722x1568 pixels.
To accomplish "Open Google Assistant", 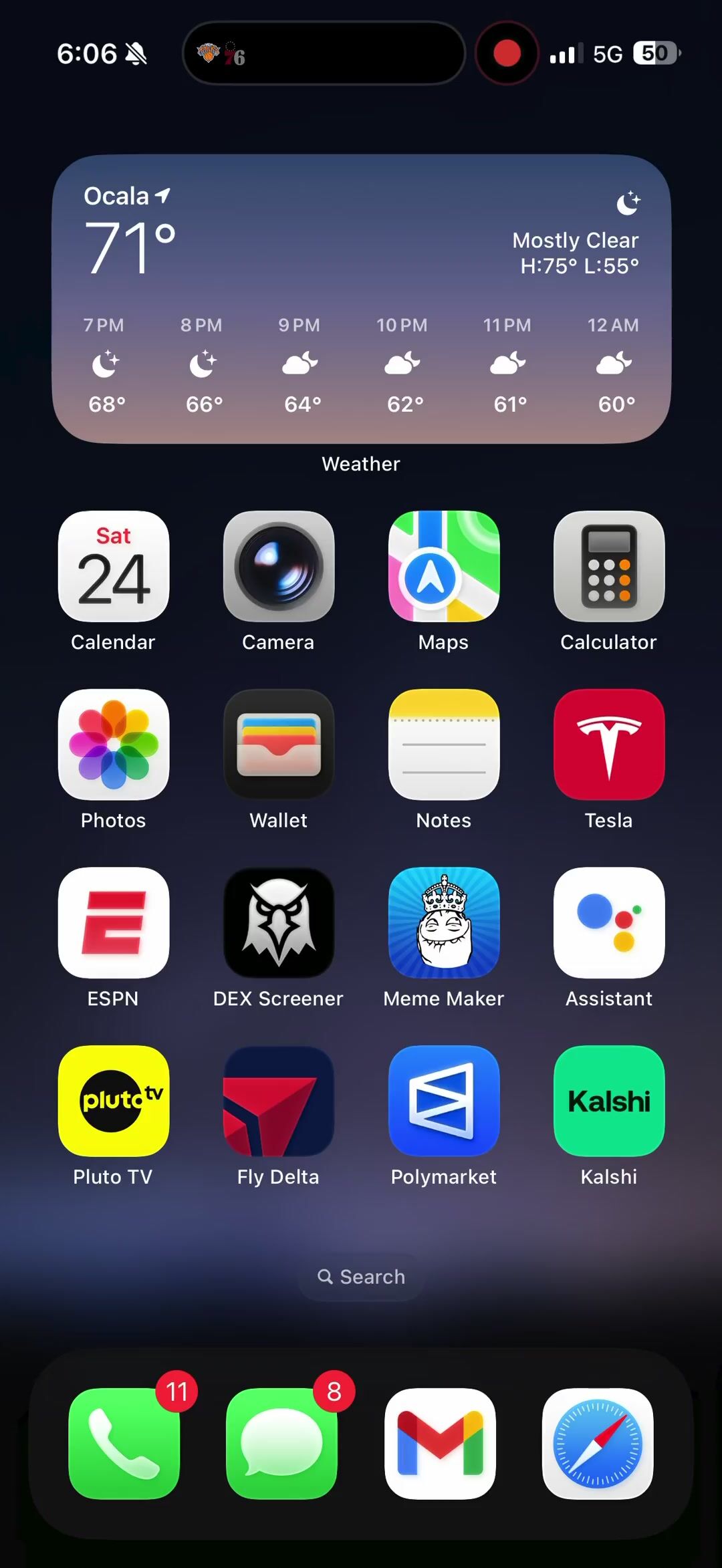I will pos(609,923).
